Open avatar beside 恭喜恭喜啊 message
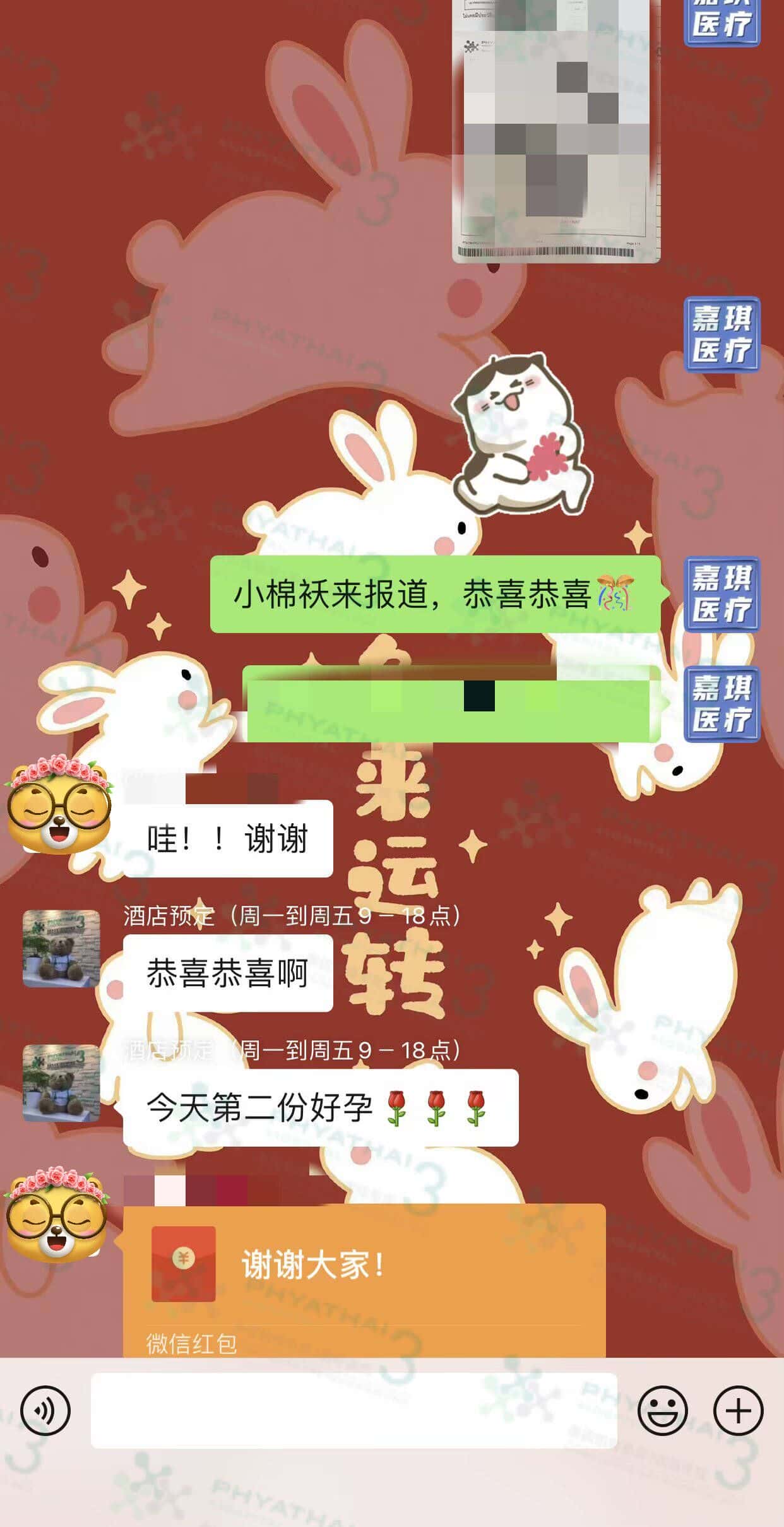This screenshot has width=784, height=1527. point(61,948)
